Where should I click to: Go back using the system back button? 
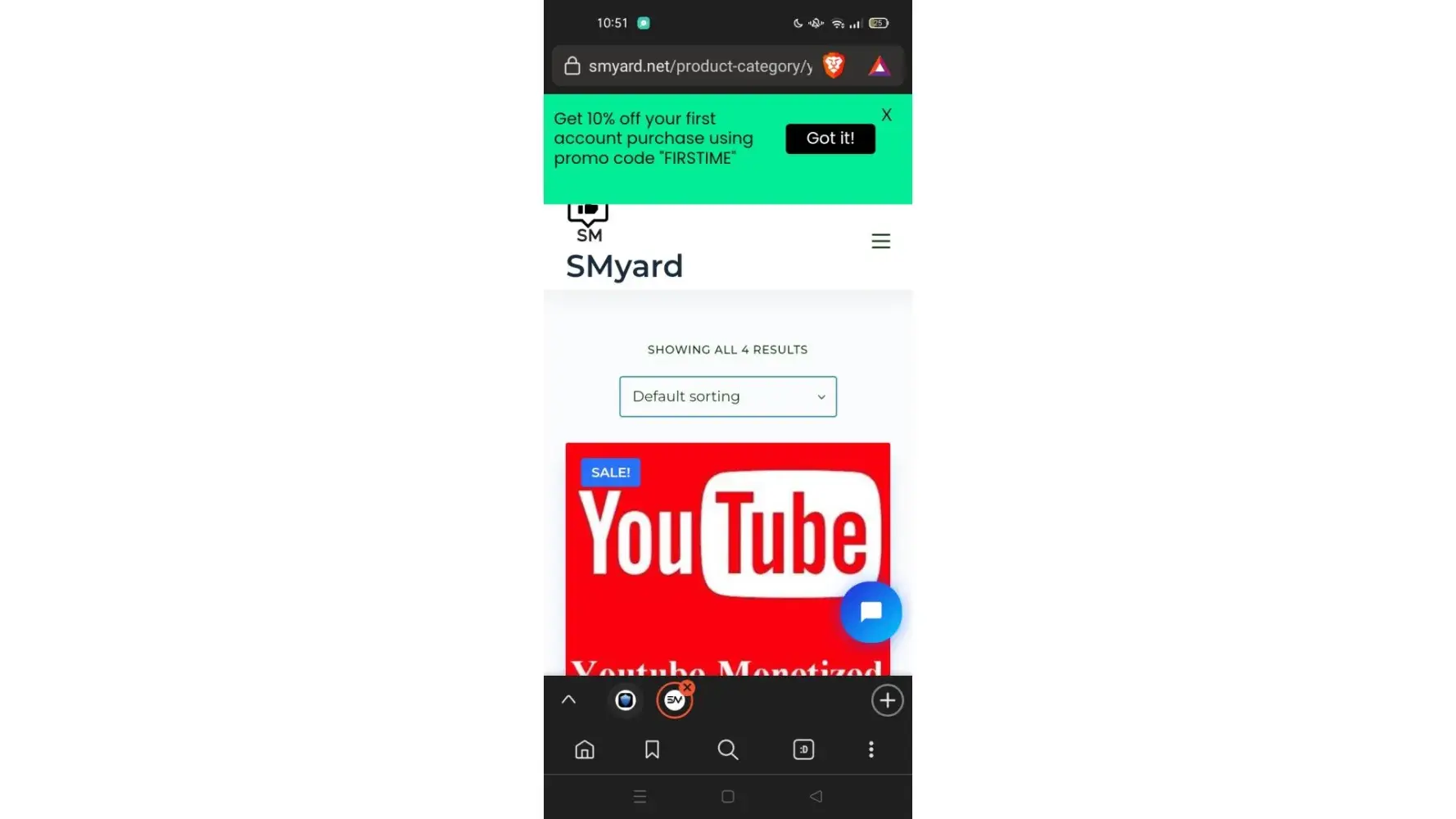(x=816, y=796)
